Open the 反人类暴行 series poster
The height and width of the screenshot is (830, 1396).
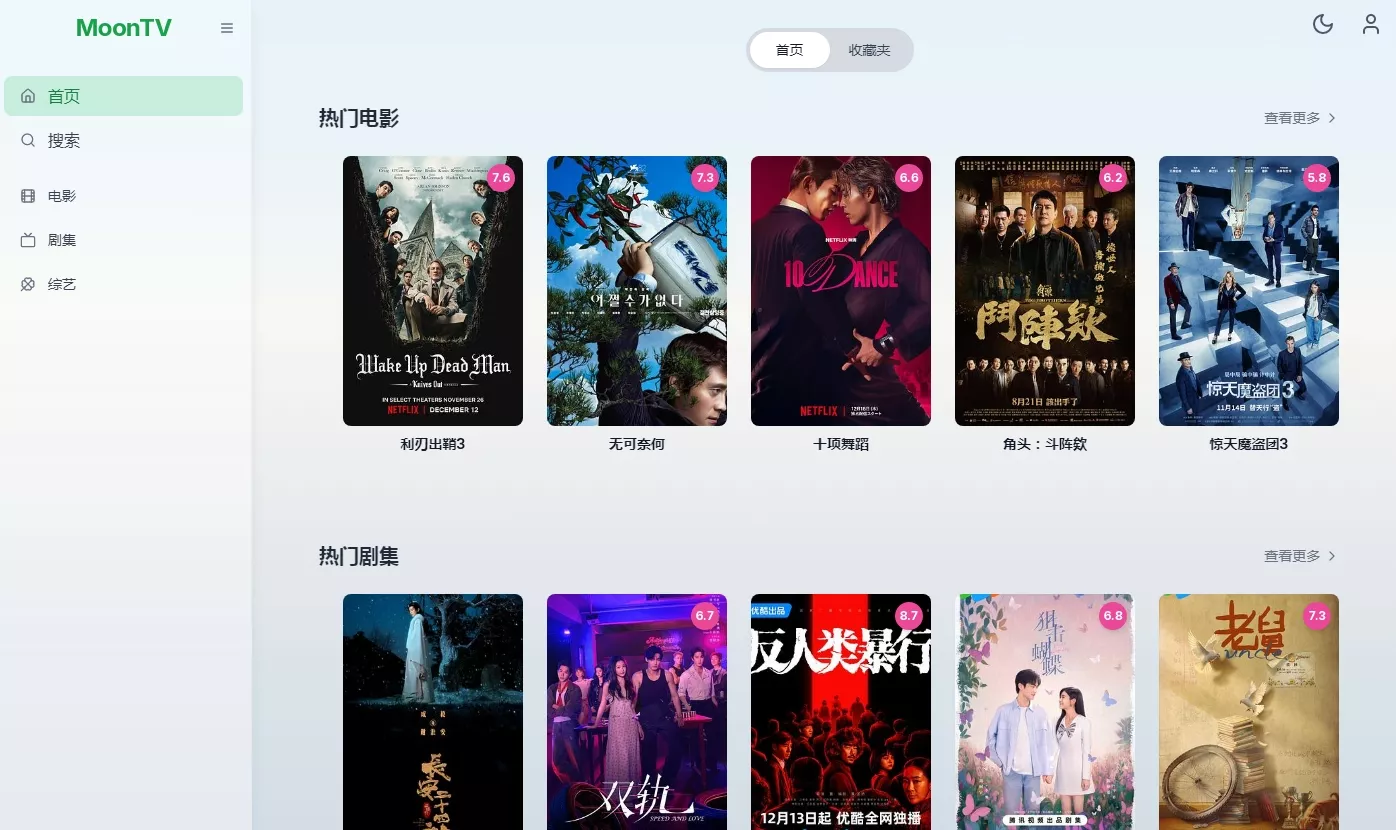point(841,712)
